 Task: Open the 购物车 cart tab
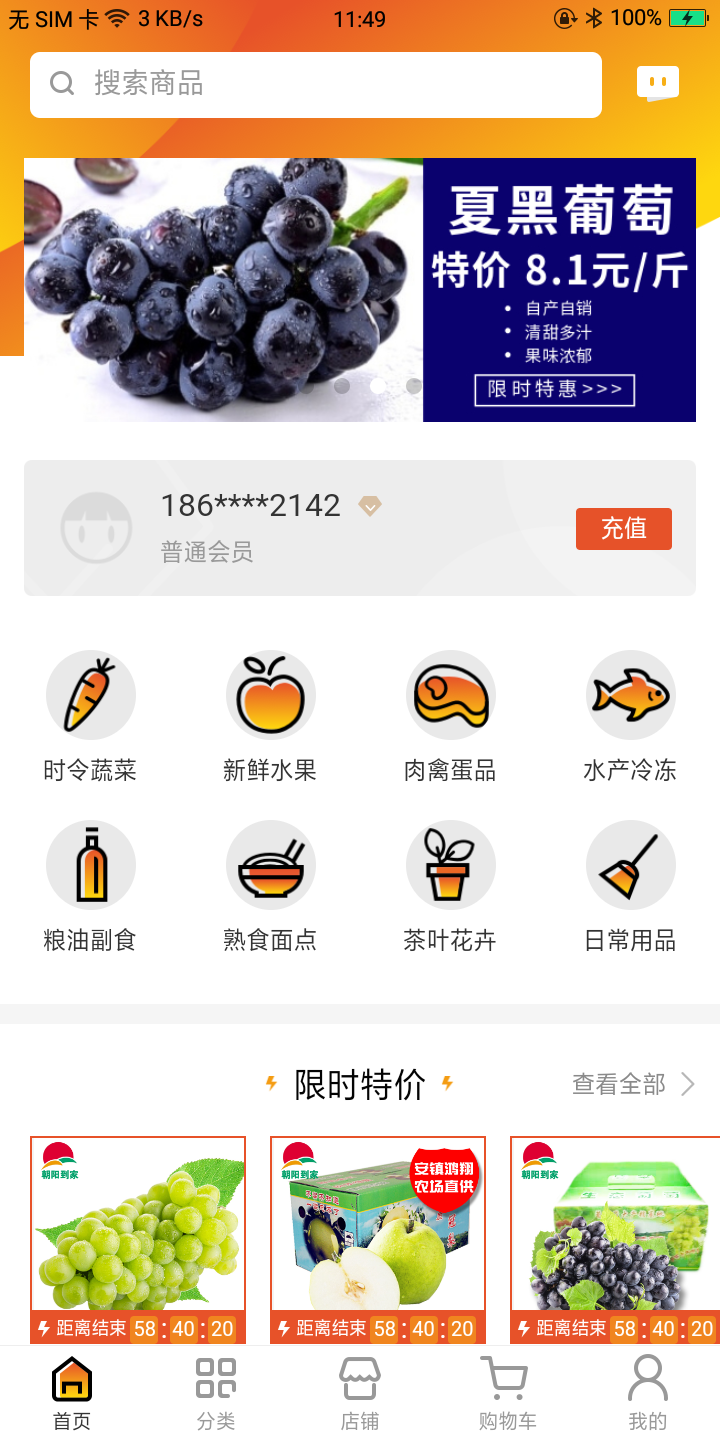click(x=506, y=1394)
